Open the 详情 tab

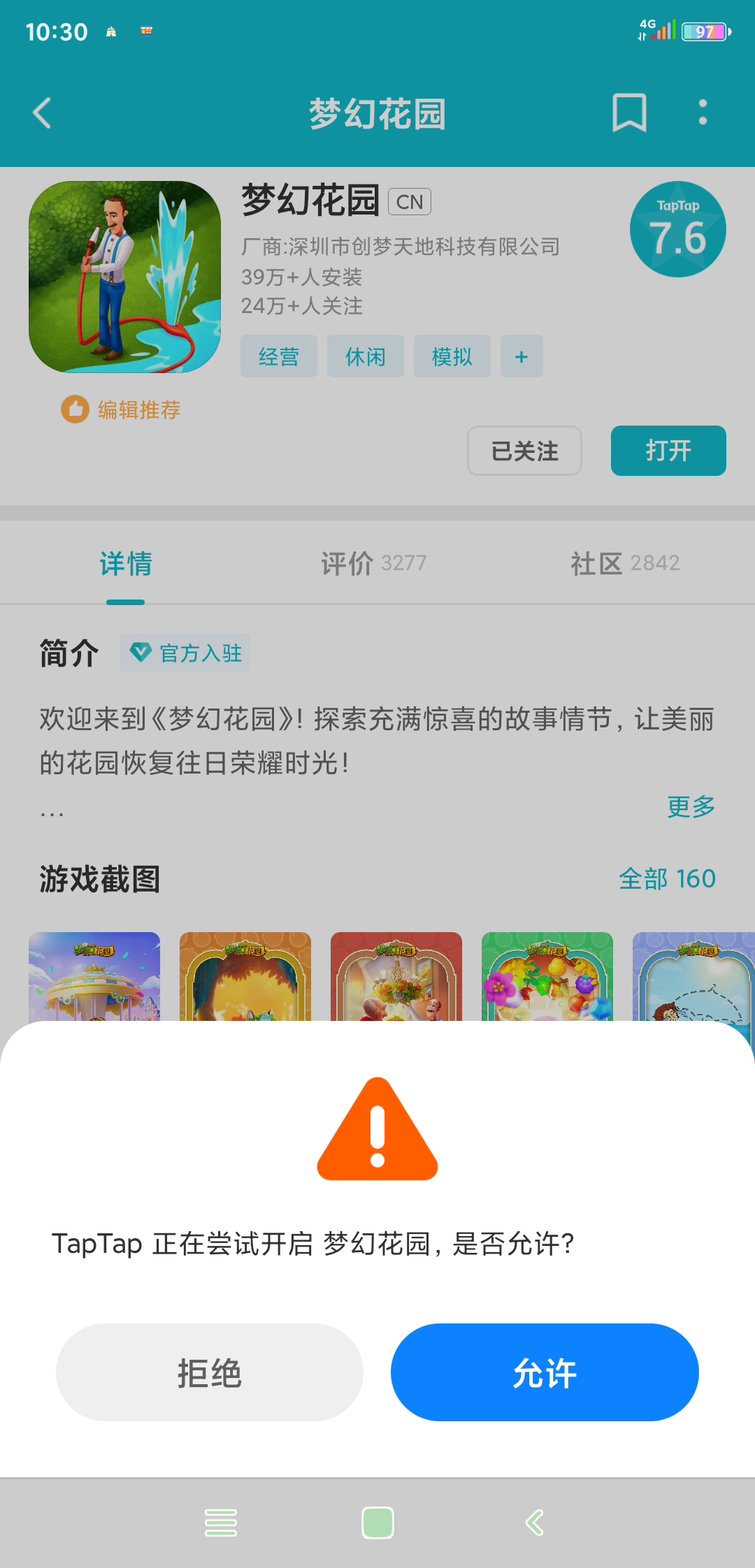[x=126, y=563]
